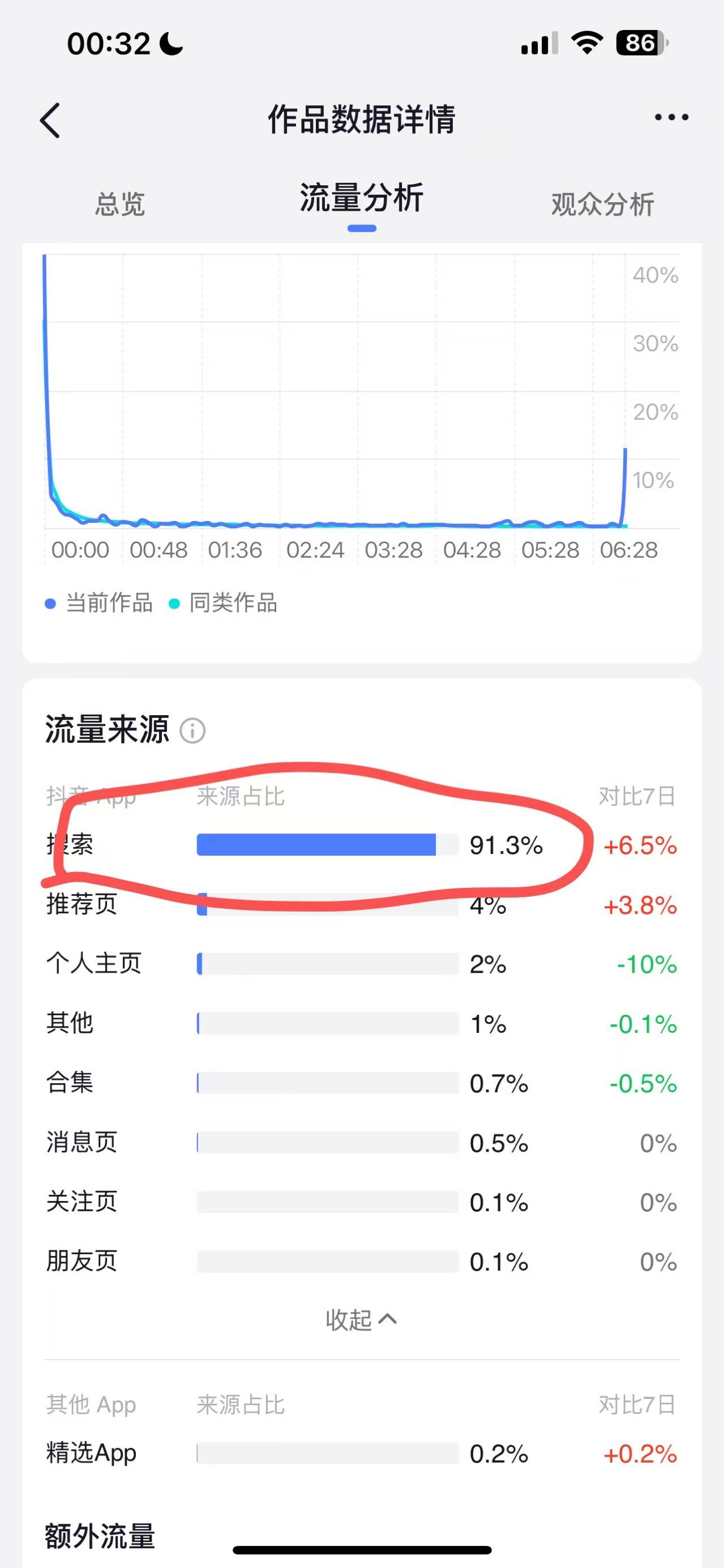724x1568 pixels.
Task: Open the three-dot overflow menu
Action: point(671,117)
